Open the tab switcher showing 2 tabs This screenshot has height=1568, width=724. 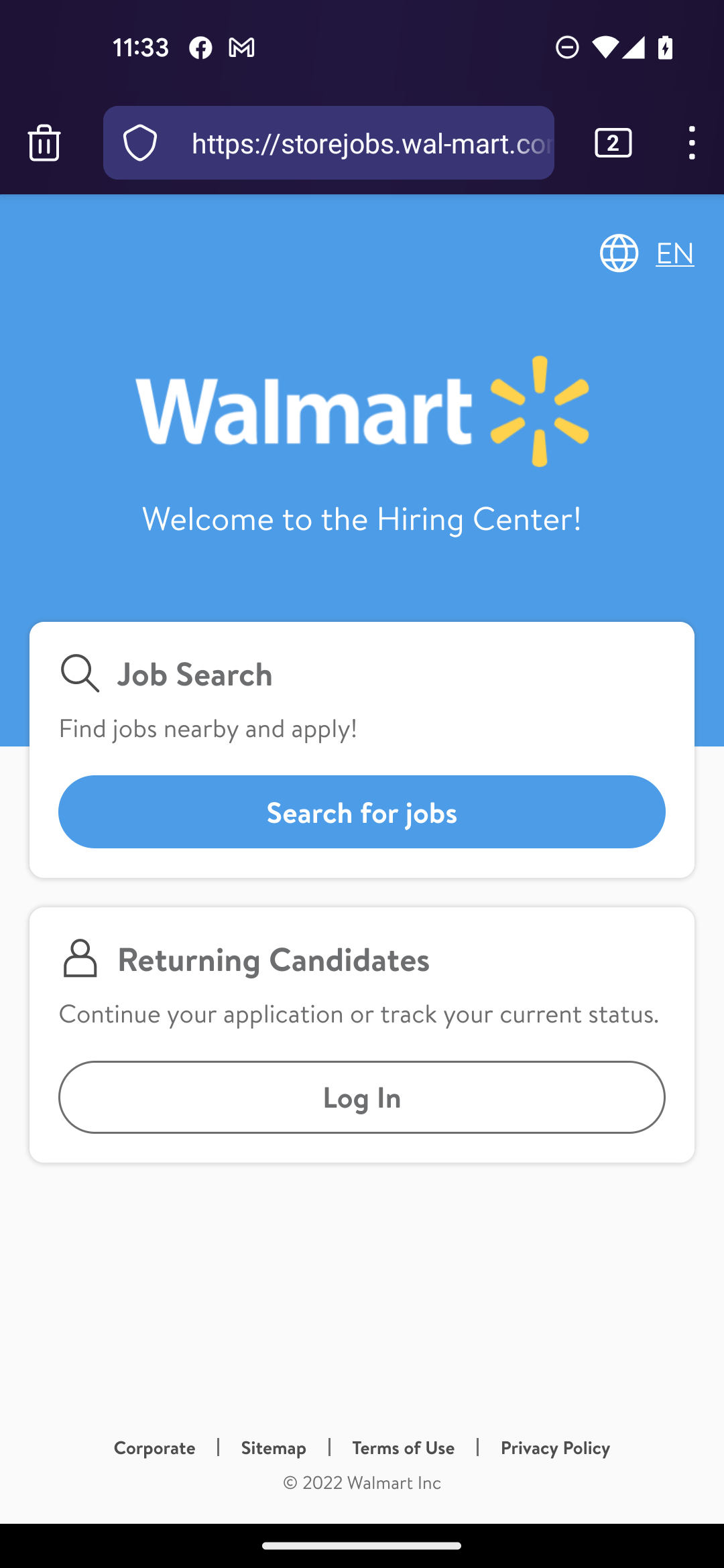612,142
